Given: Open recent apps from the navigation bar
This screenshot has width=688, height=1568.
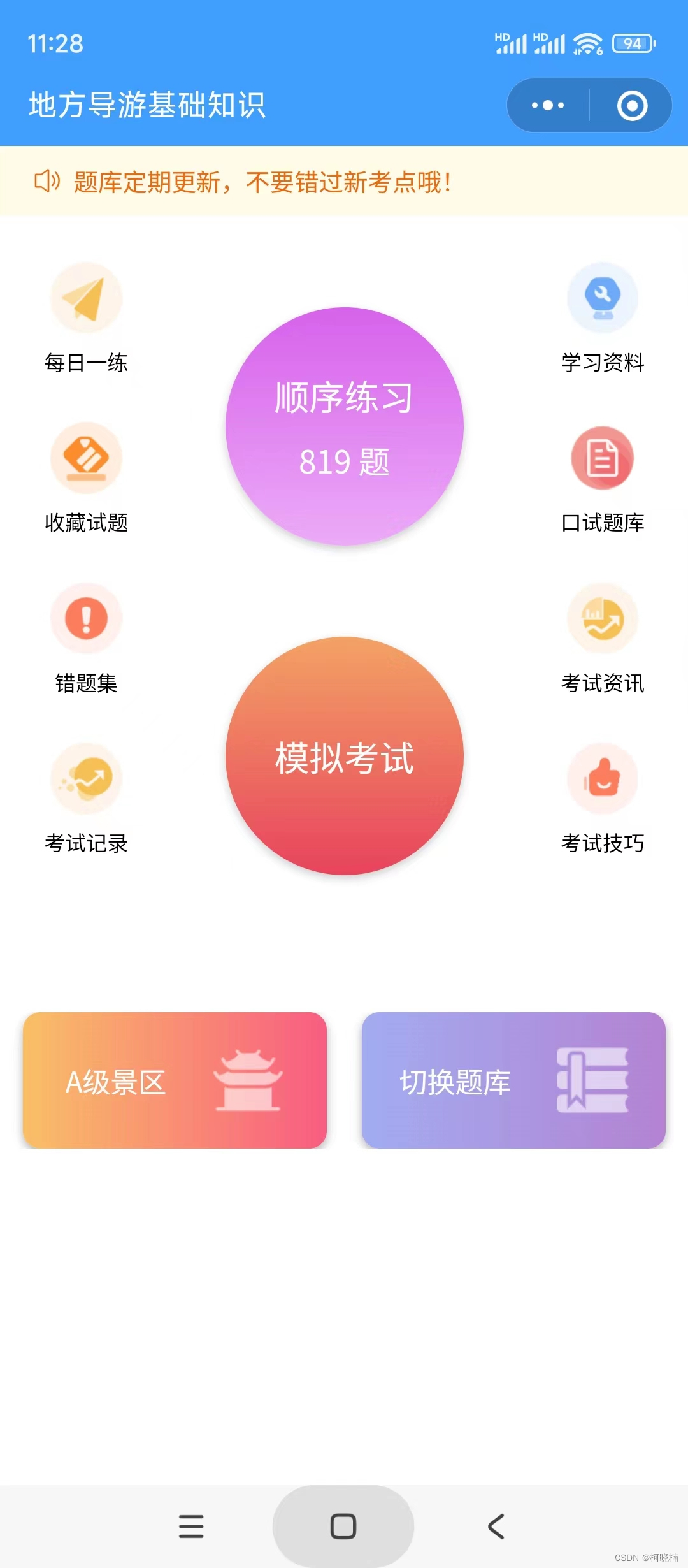Looking at the screenshot, I should coord(191,1527).
